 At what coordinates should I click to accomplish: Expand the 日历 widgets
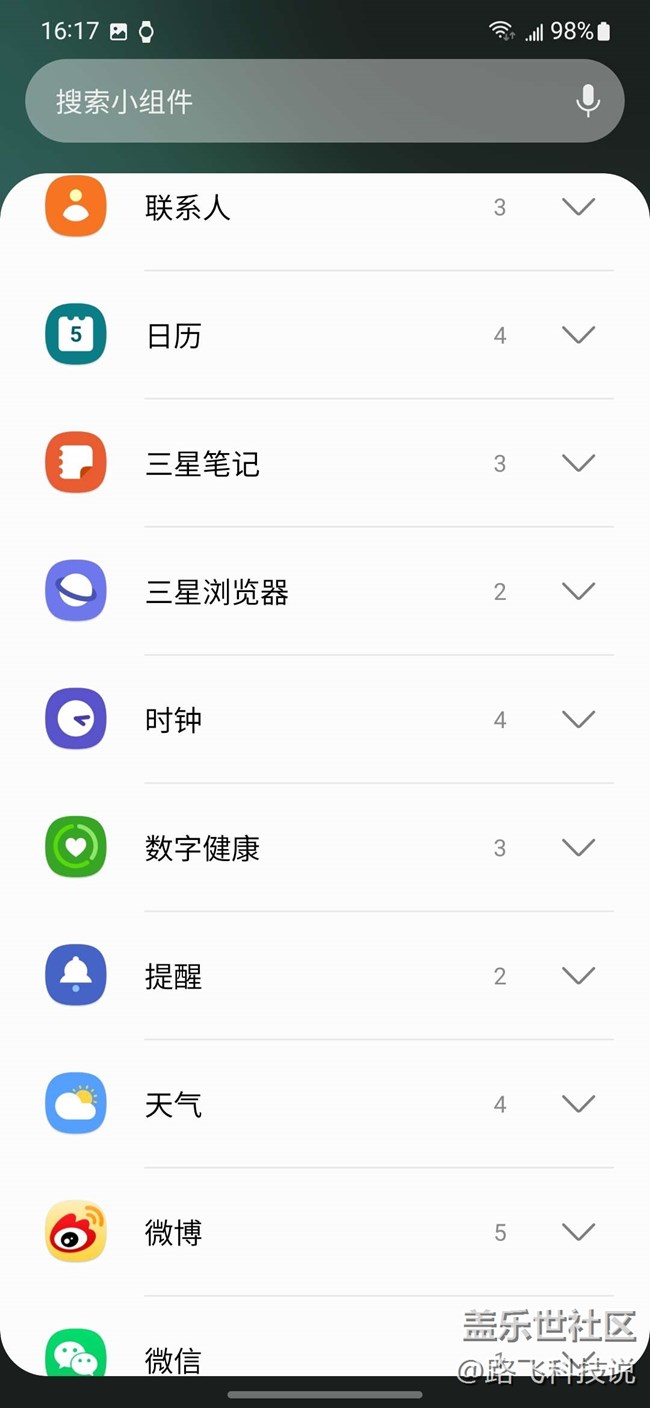(x=325, y=335)
